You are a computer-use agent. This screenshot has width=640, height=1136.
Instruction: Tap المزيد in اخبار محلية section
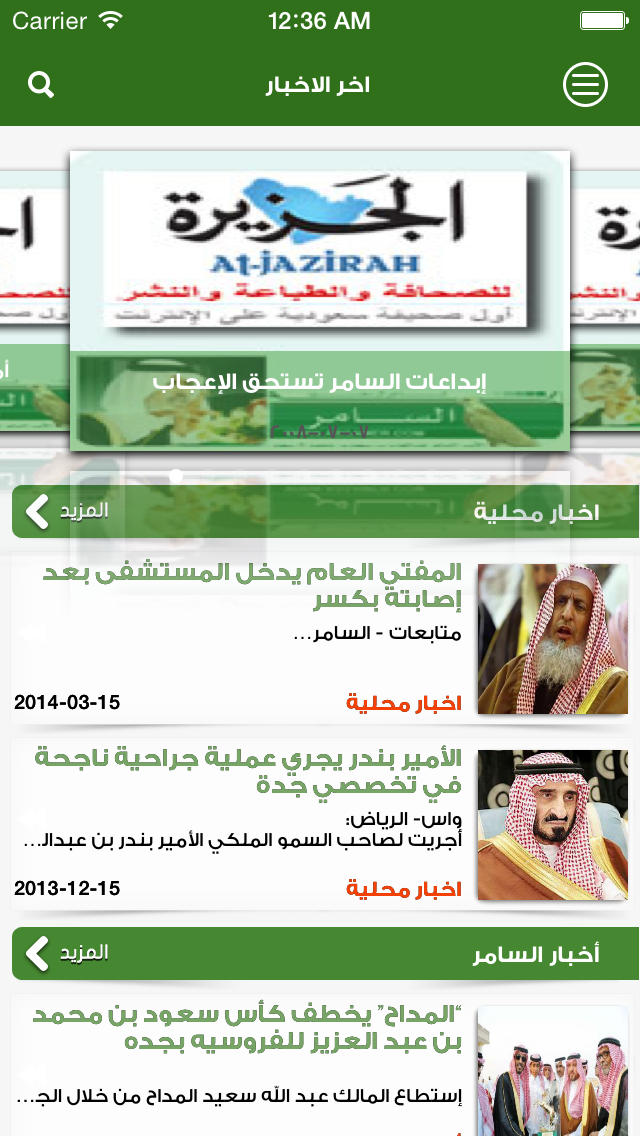click(x=67, y=511)
